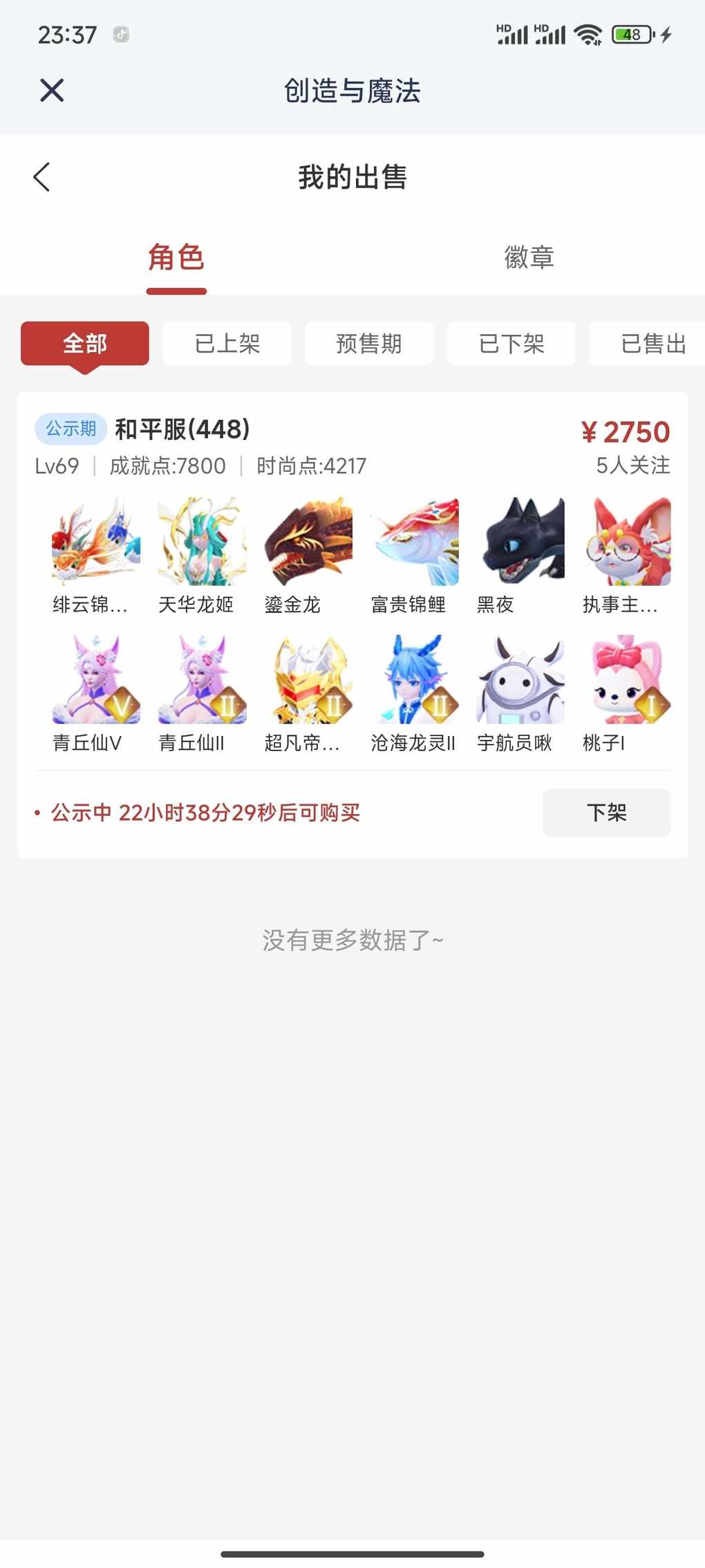Show 预售期 listings
705x1568 pixels.
pyautogui.click(x=369, y=344)
